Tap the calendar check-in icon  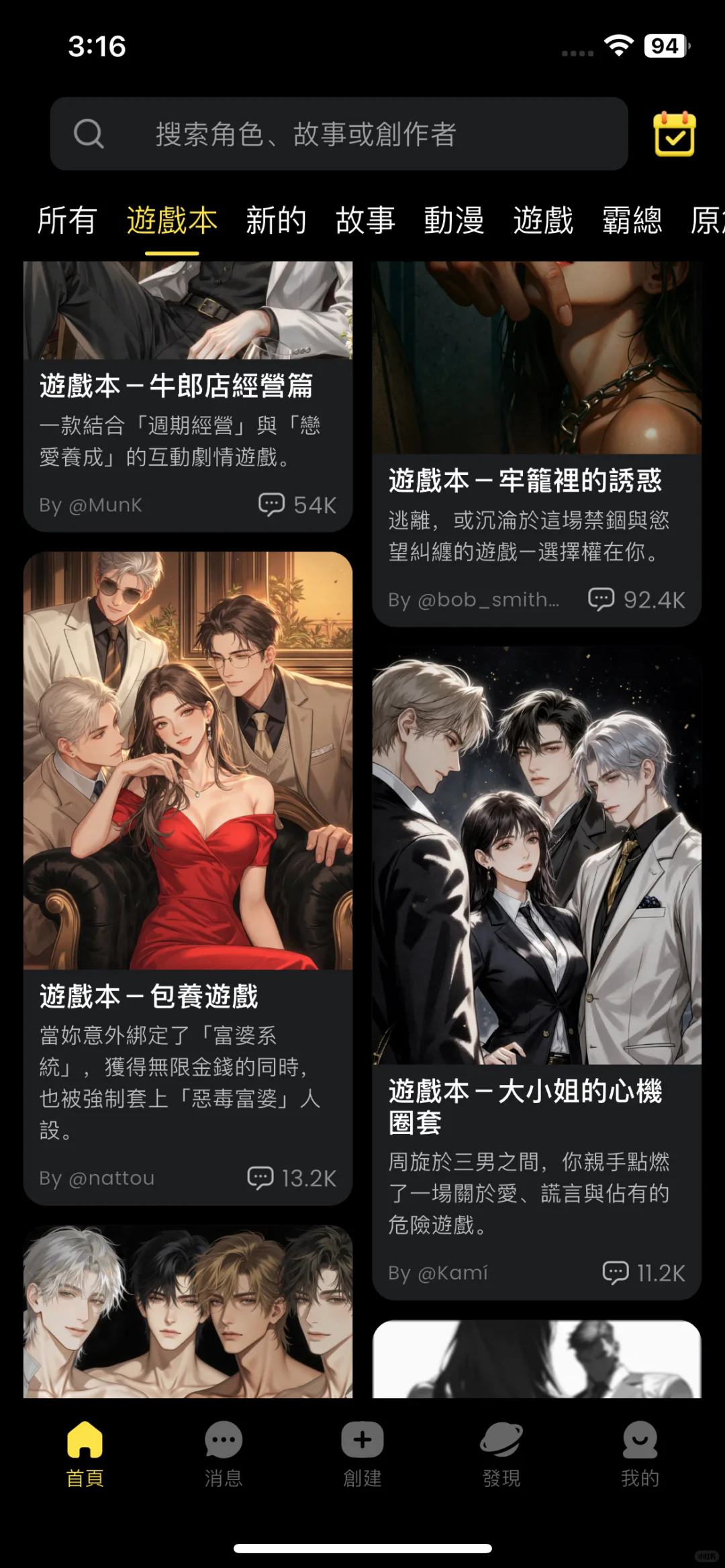pyautogui.click(x=673, y=134)
